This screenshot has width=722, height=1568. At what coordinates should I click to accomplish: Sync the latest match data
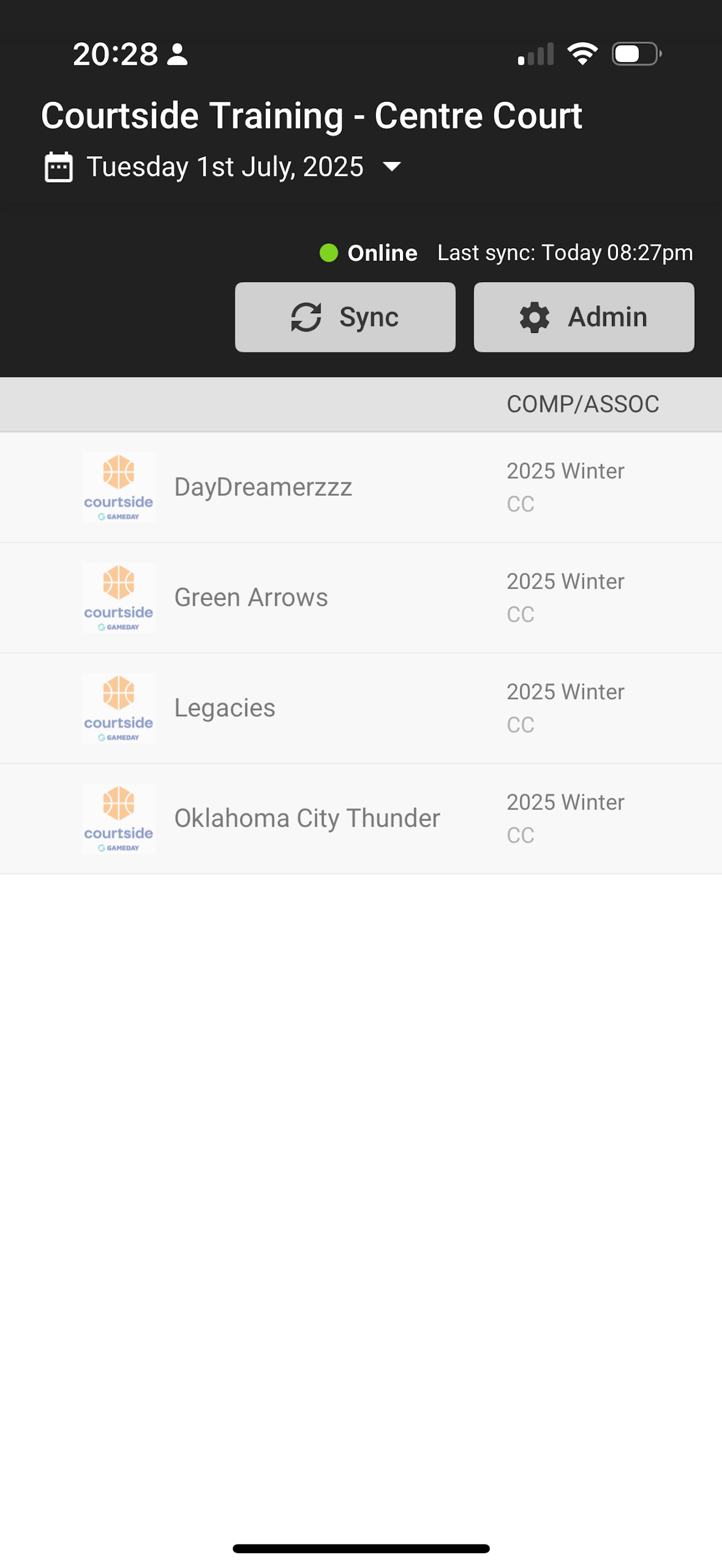click(345, 317)
